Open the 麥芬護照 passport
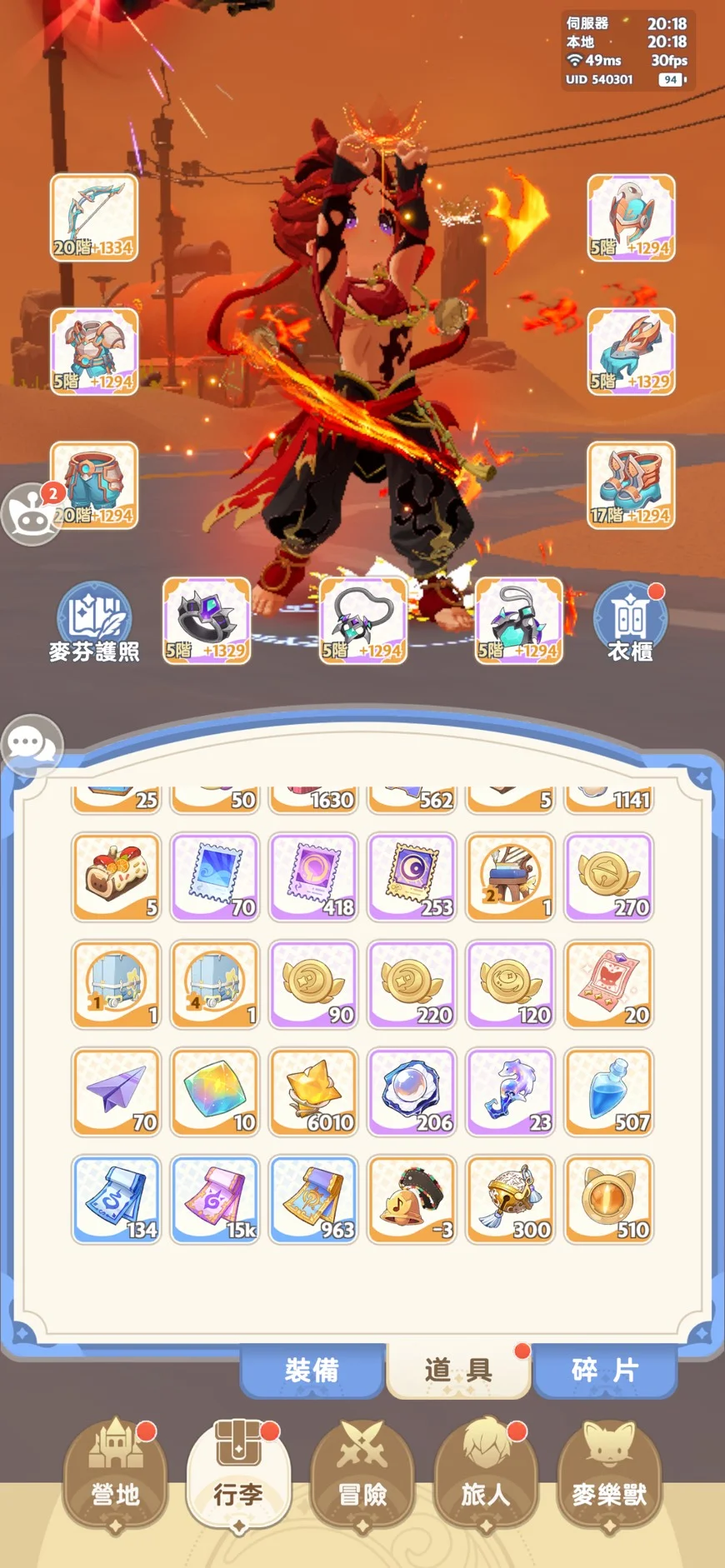Viewport: 725px width, 1568px height. [x=94, y=622]
